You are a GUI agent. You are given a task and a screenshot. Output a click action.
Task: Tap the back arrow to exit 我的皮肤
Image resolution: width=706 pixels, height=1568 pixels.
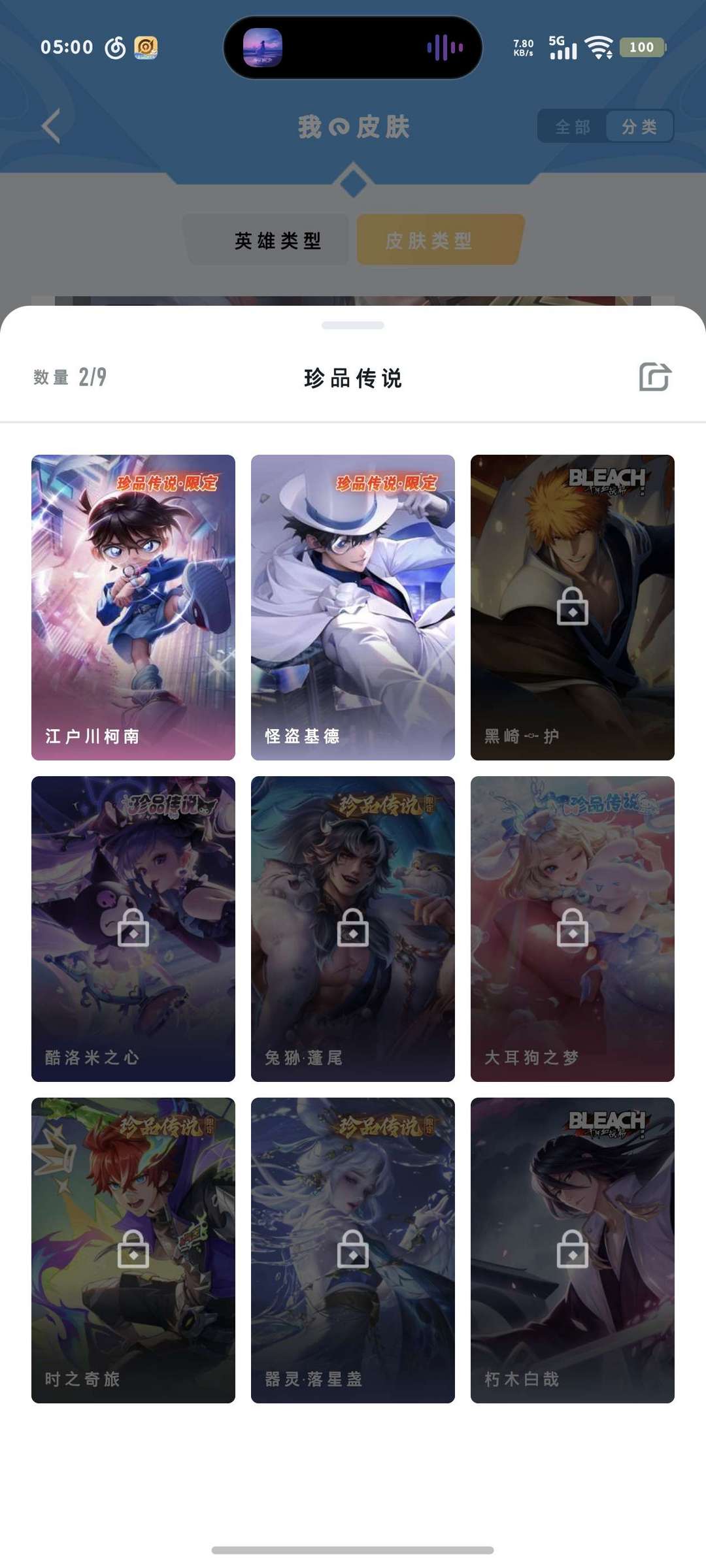[50, 125]
